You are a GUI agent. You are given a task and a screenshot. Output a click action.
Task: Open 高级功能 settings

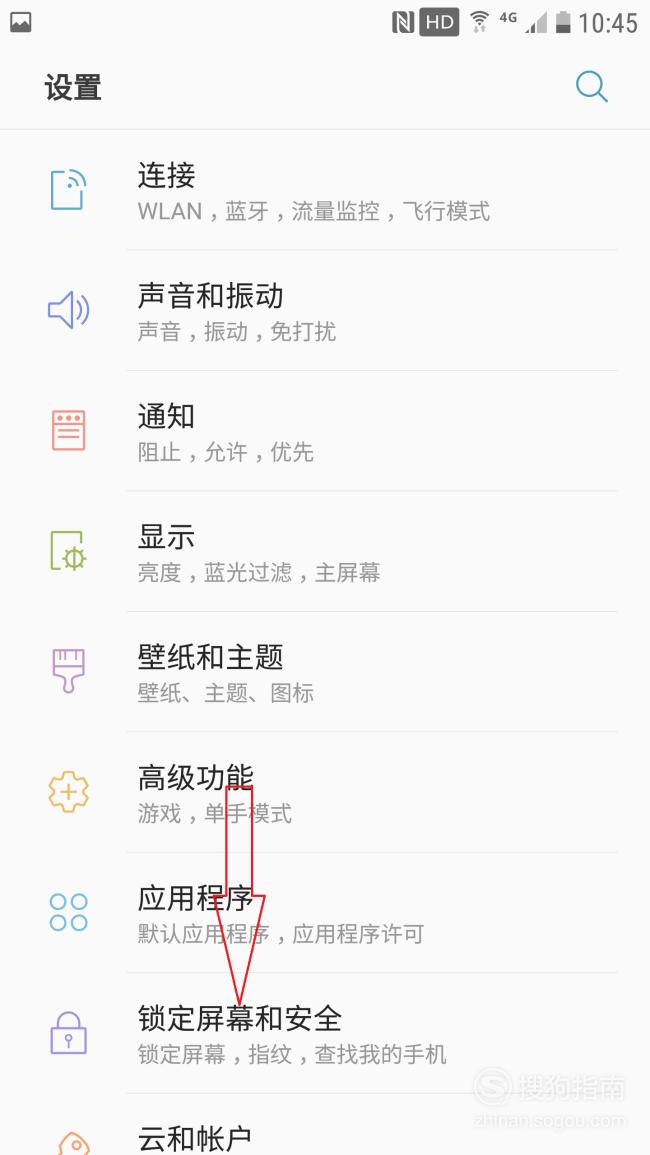pos(325,793)
